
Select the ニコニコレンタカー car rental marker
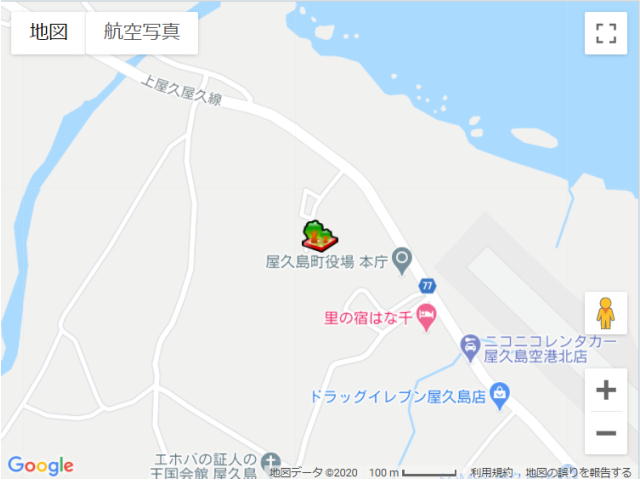click(x=470, y=347)
